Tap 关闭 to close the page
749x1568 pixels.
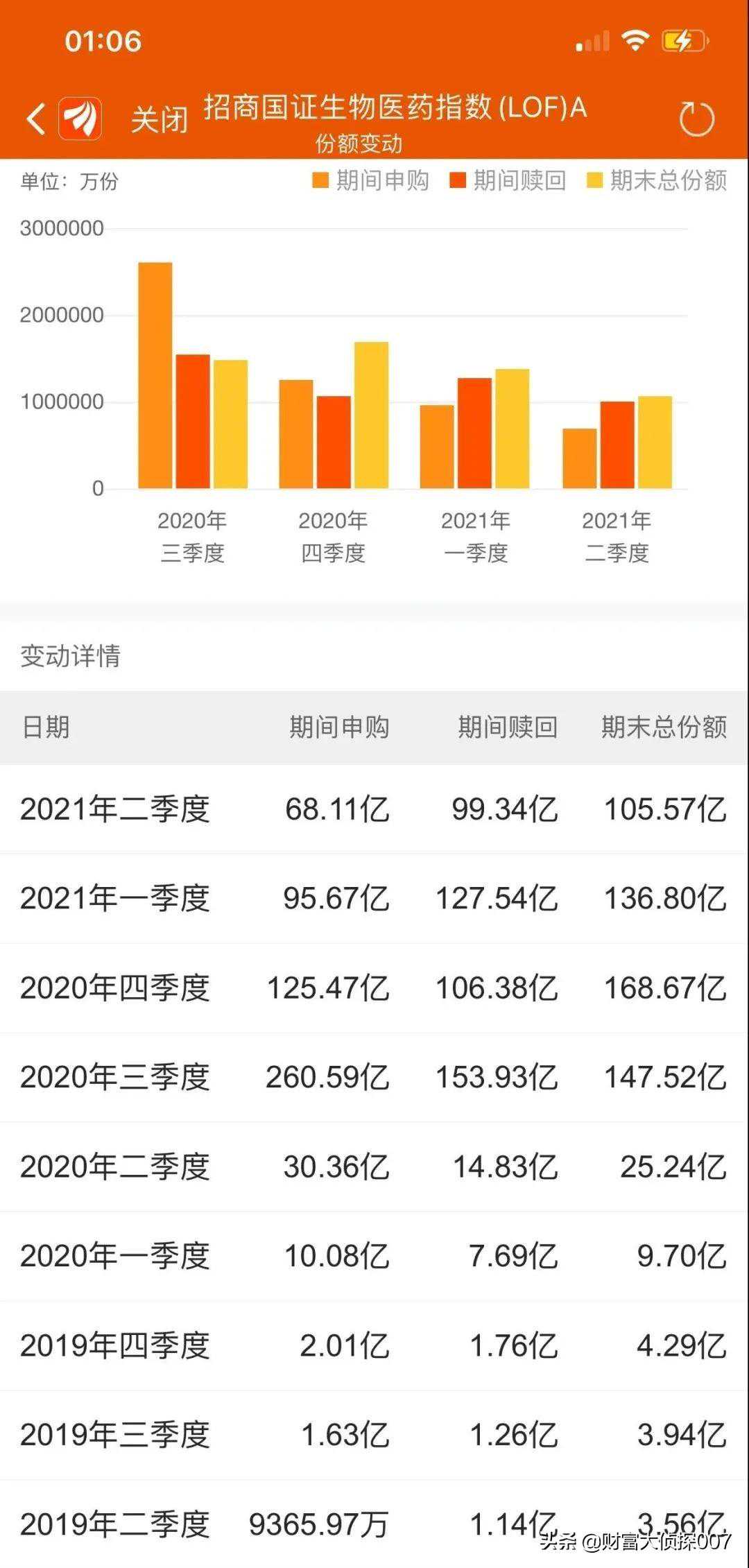(160, 119)
